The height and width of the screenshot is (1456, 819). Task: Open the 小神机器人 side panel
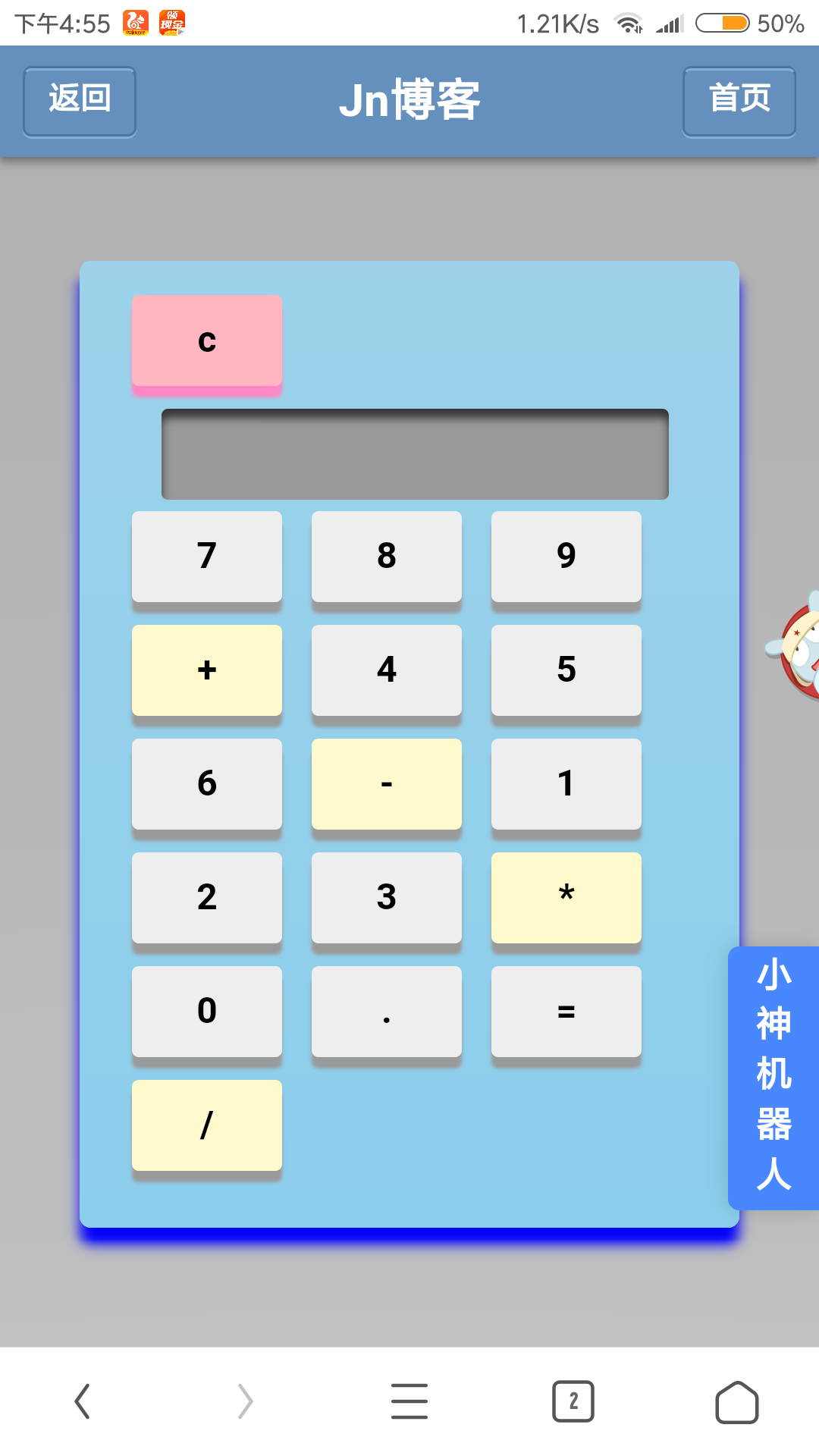tap(773, 1077)
